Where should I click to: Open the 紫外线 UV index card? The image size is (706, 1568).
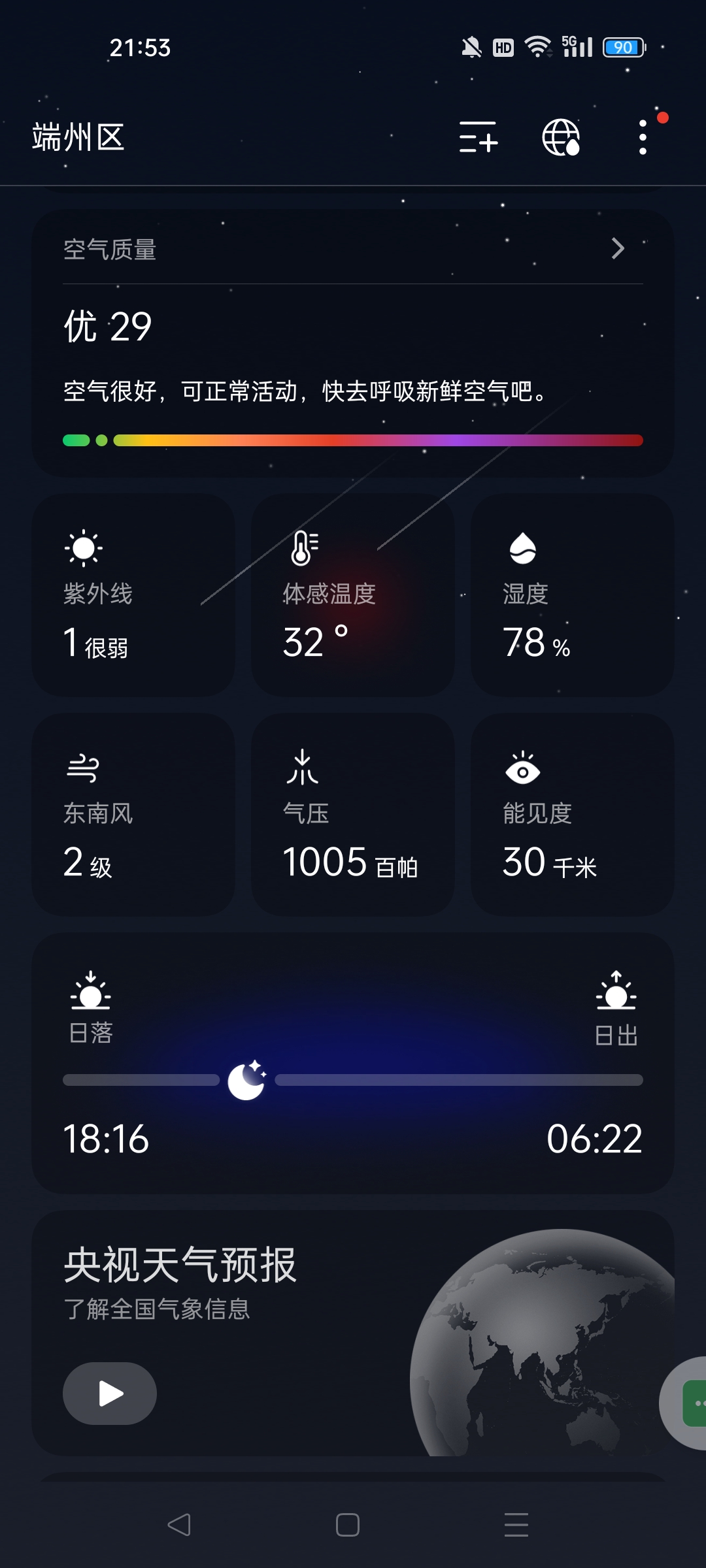point(133,595)
